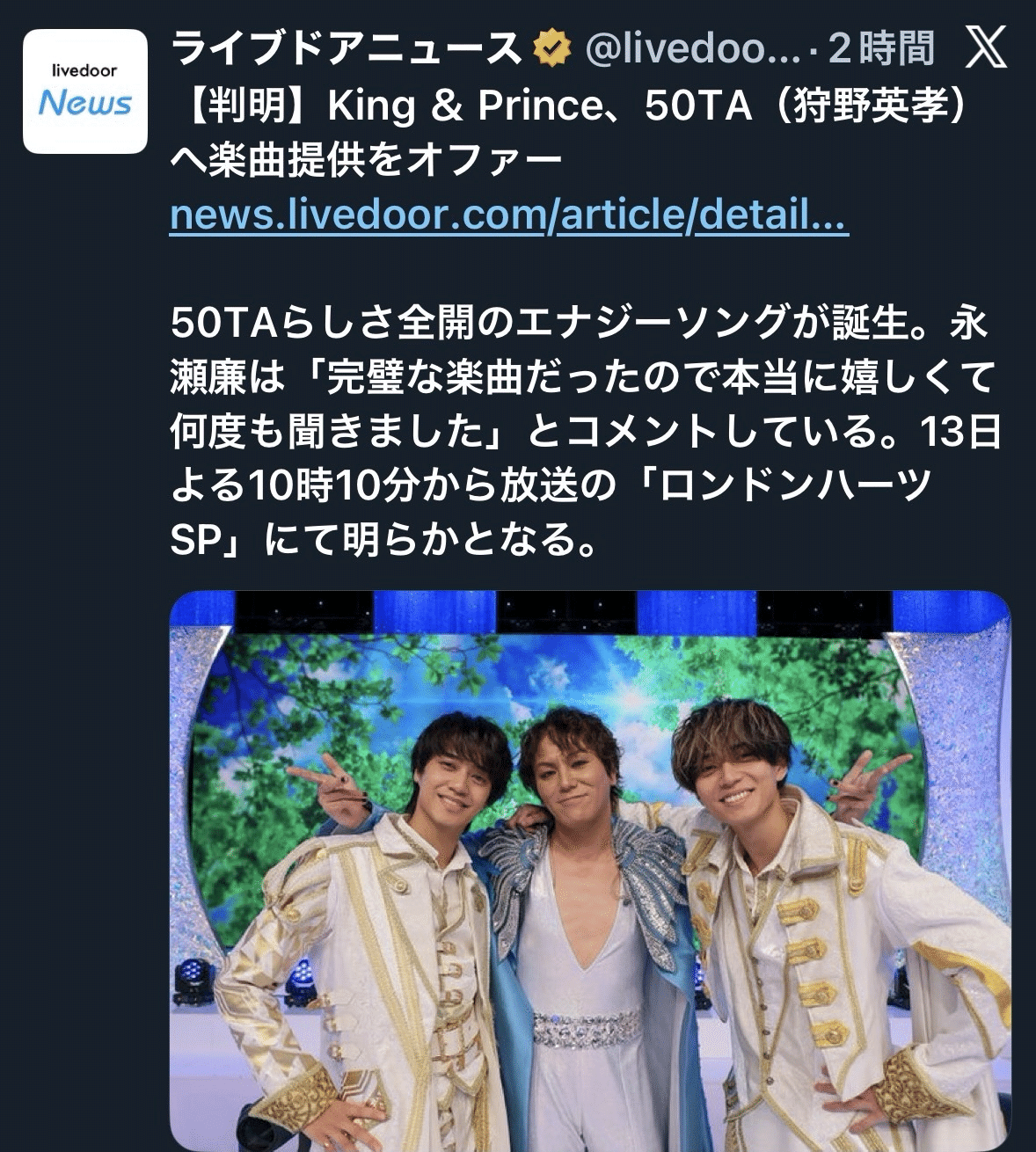Open the news.livedoor.com article link

(x=508, y=215)
